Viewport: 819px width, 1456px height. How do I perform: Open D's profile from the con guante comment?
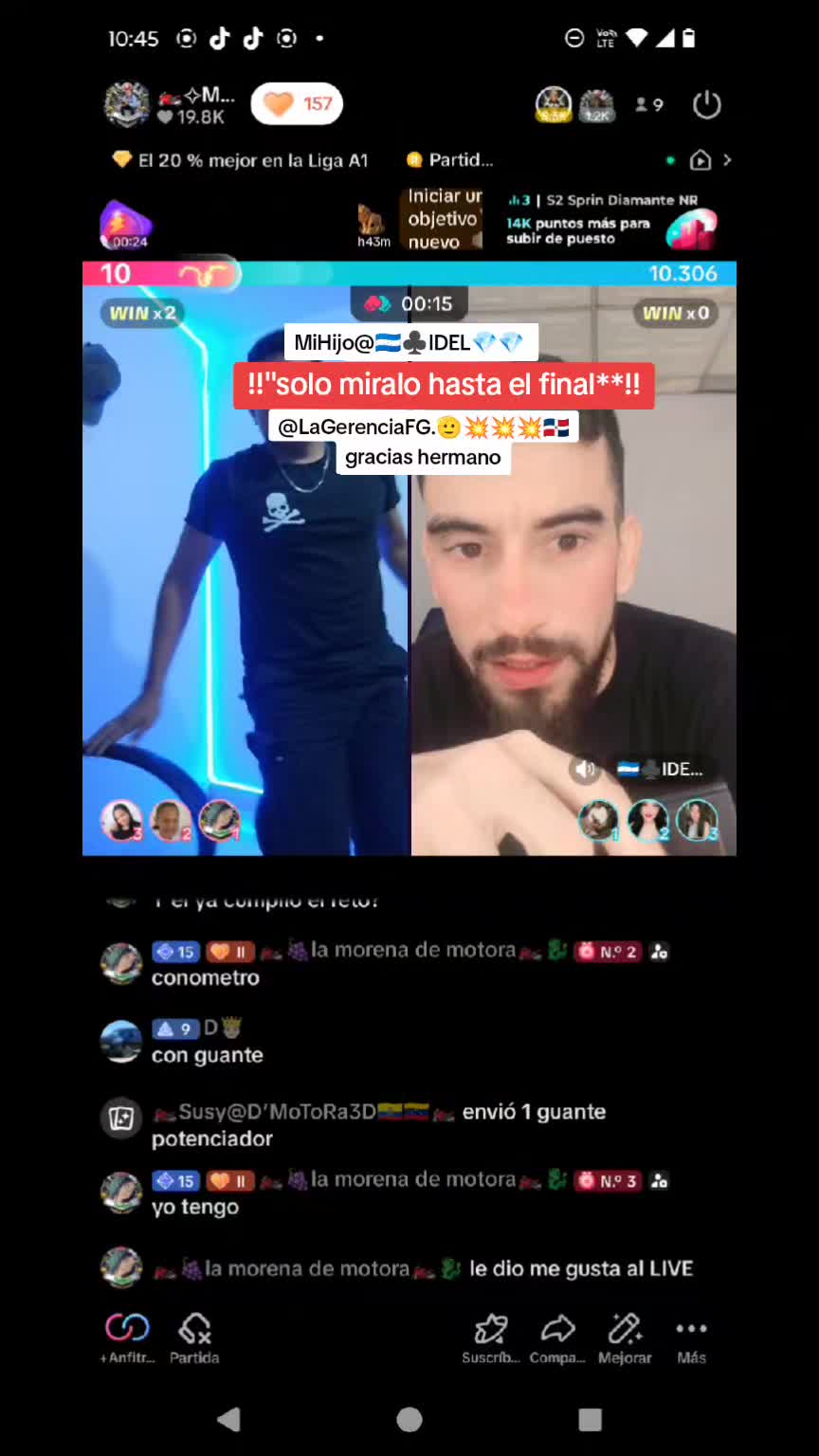tap(121, 1042)
